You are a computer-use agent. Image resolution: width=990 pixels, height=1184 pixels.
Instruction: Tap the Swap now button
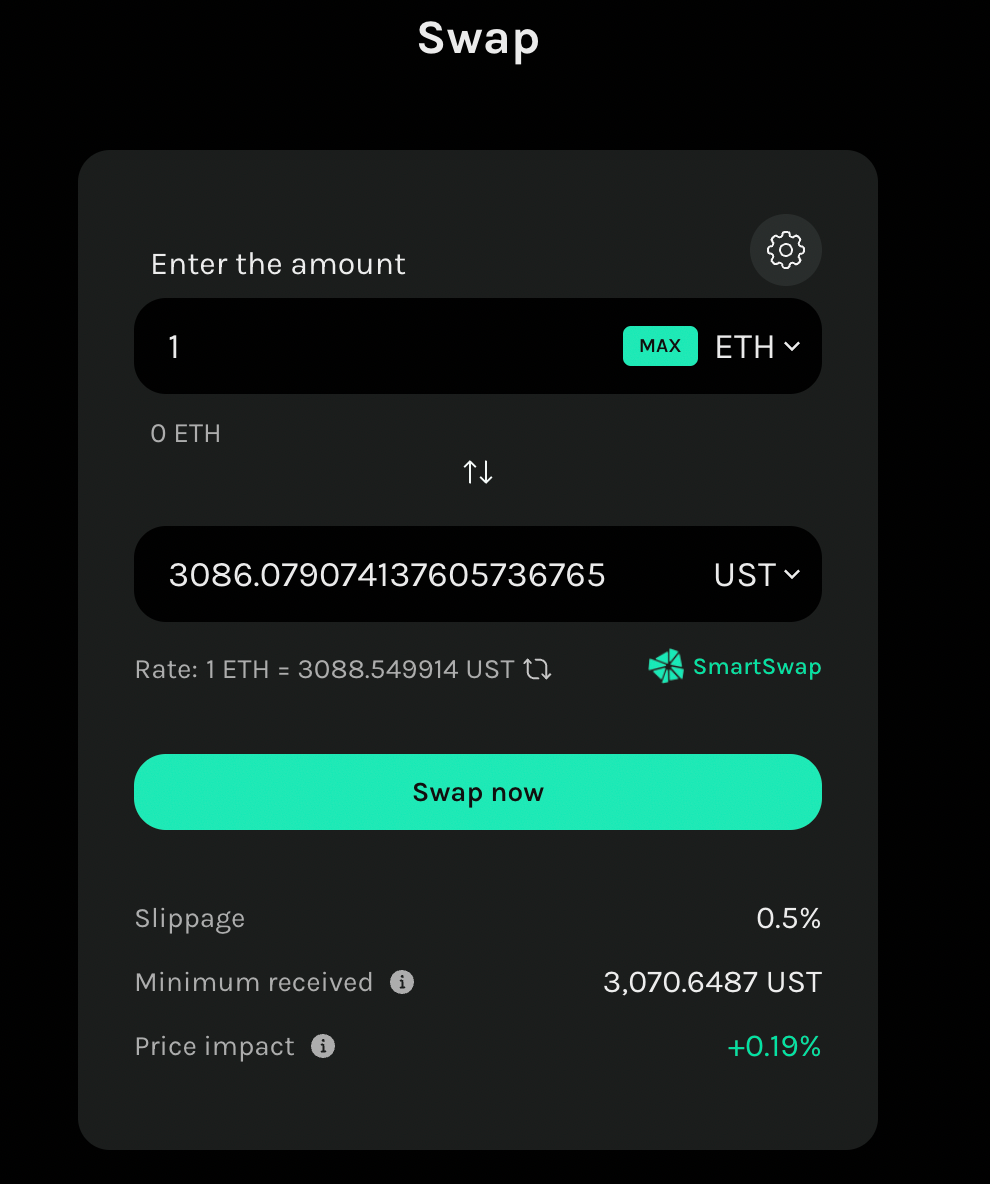tap(478, 792)
